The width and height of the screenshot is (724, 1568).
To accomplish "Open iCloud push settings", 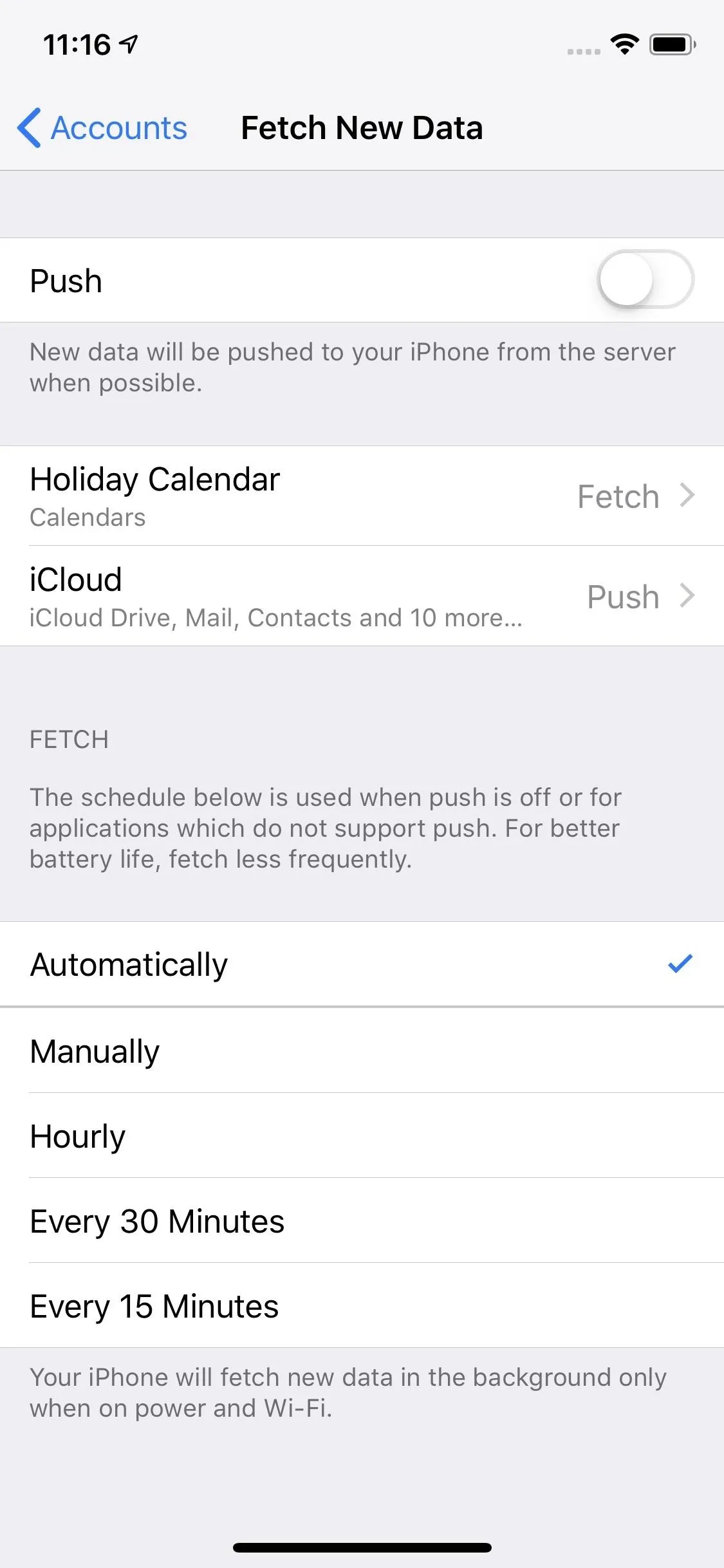I will coord(362,596).
